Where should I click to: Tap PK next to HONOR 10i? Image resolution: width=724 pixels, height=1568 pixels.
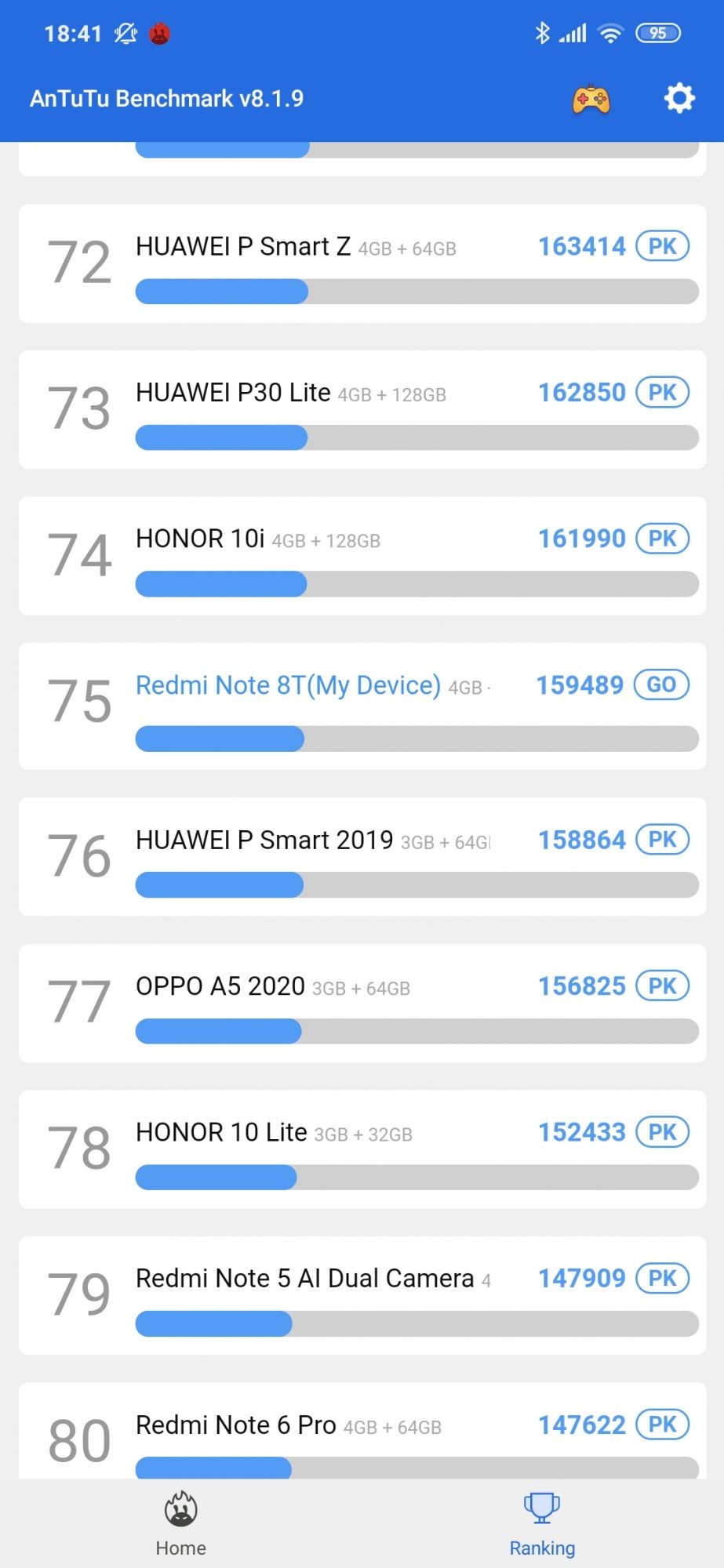[x=662, y=539]
